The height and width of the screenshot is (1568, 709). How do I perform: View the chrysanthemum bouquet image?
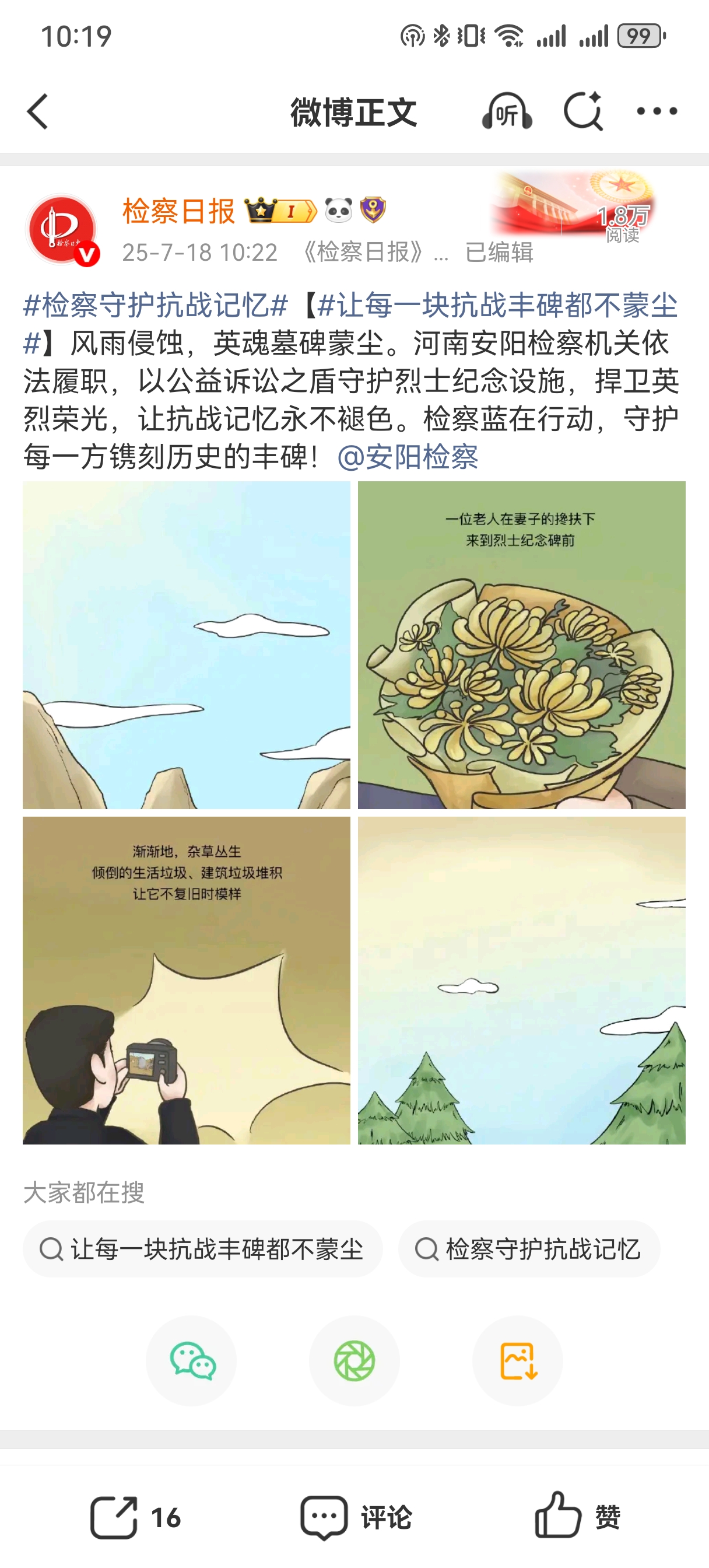[522, 645]
